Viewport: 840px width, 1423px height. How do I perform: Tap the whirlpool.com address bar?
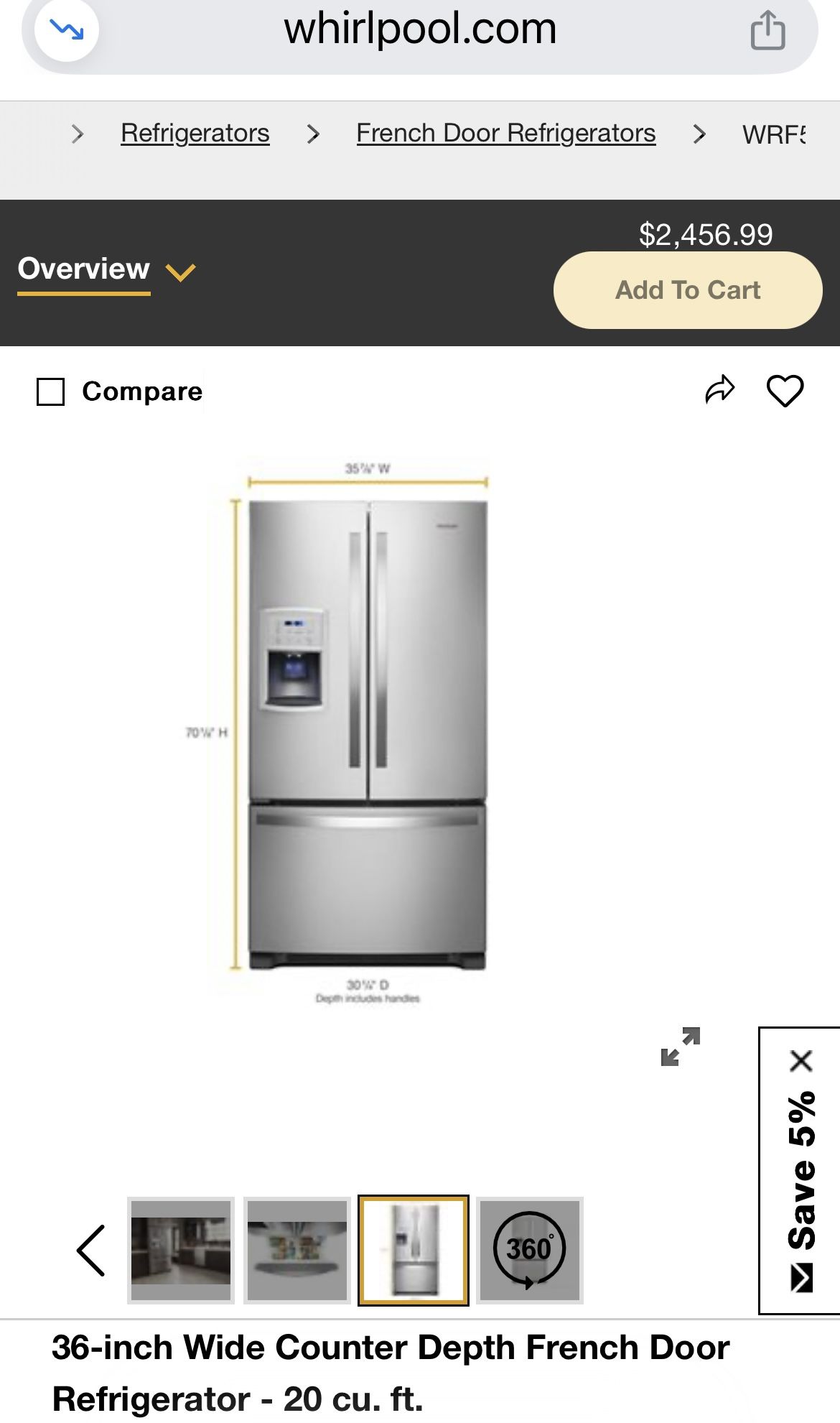point(420,30)
